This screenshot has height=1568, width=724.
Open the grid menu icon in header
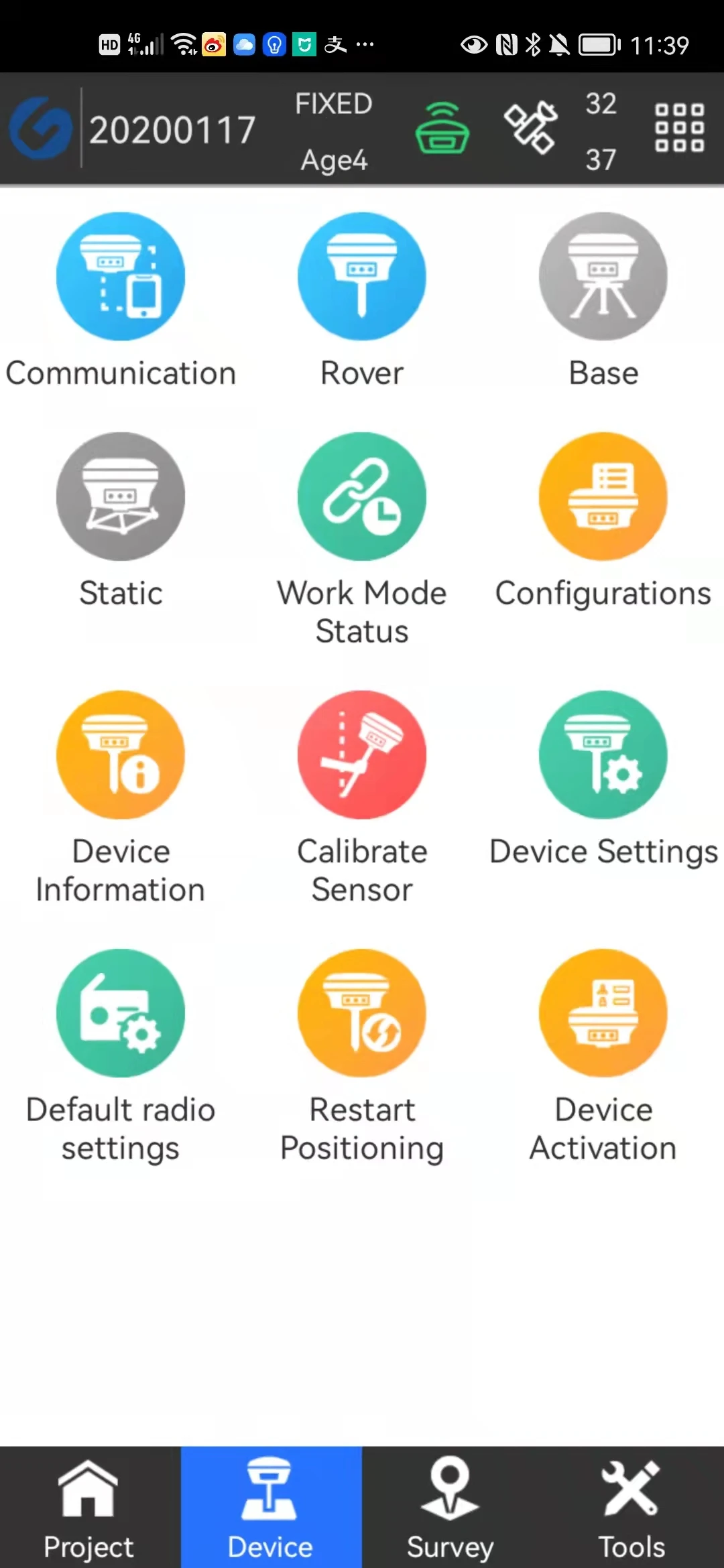click(679, 128)
